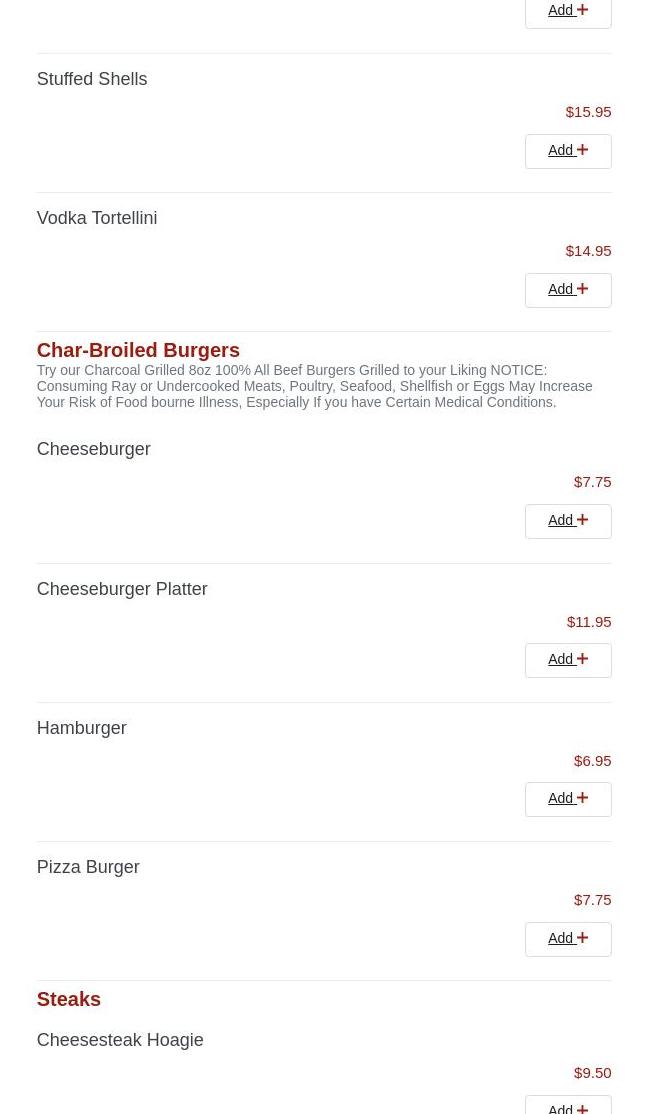This screenshot has width=650, height=1114.
Task: Add the Hamburger to the order
Action: pyautogui.click(x=567, y=799)
